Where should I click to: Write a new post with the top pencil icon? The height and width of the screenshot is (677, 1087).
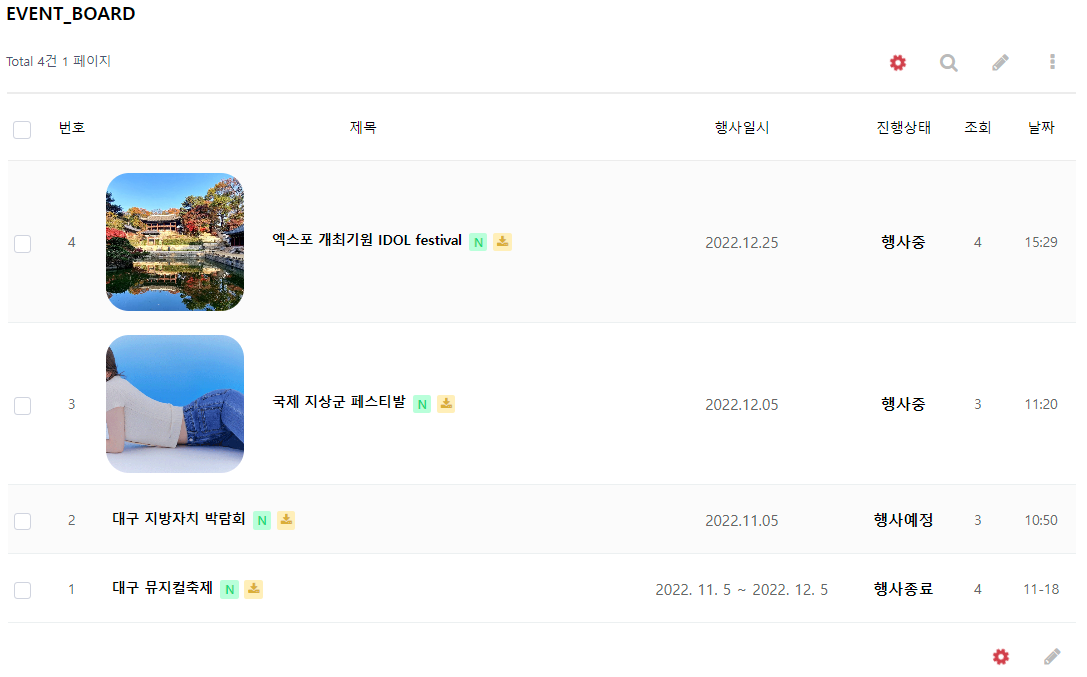[x=1000, y=63]
